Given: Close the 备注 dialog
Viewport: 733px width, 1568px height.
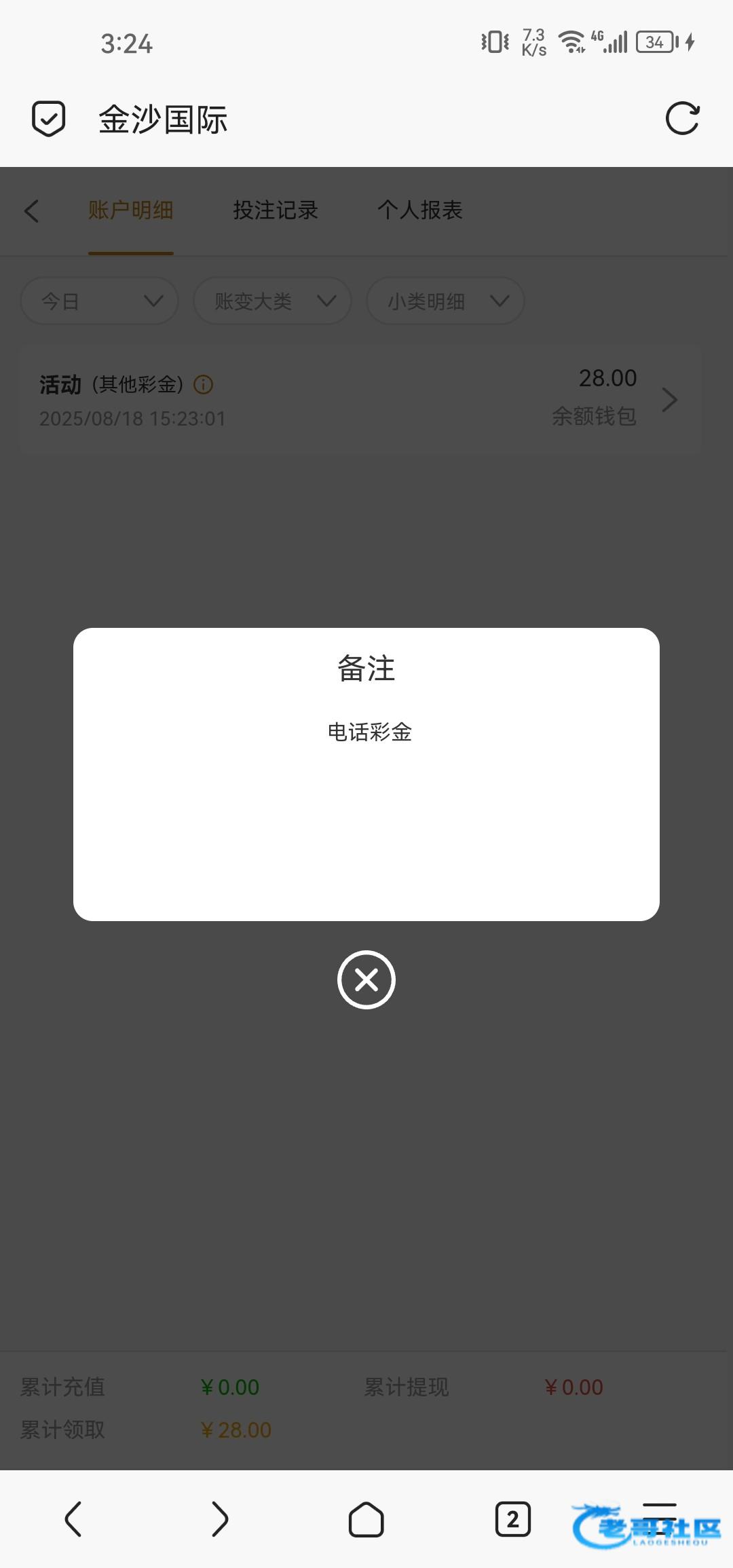Looking at the screenshot, I should click(366, 979).
